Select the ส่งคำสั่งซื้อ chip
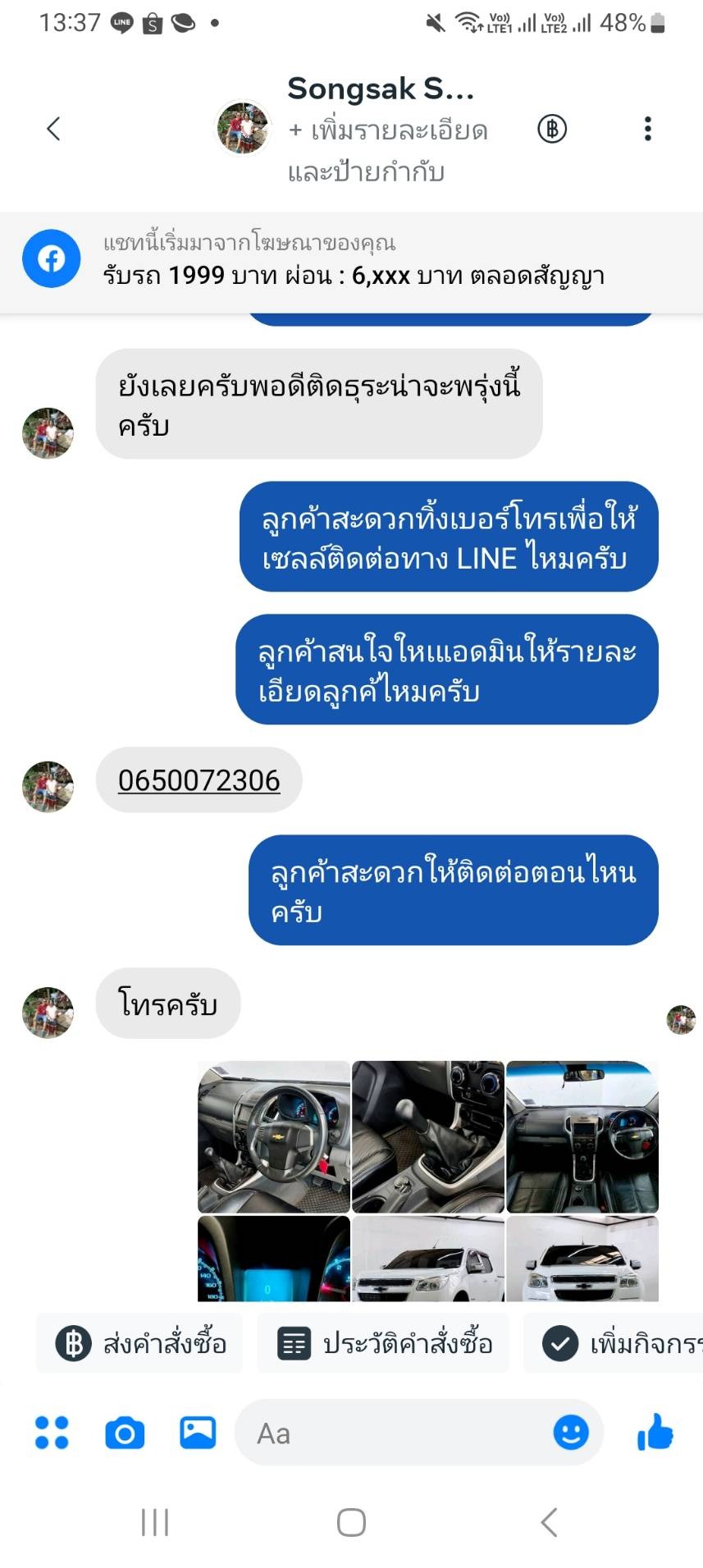This screenshot has width=703, height=1568. click(x=140, y=1344)
